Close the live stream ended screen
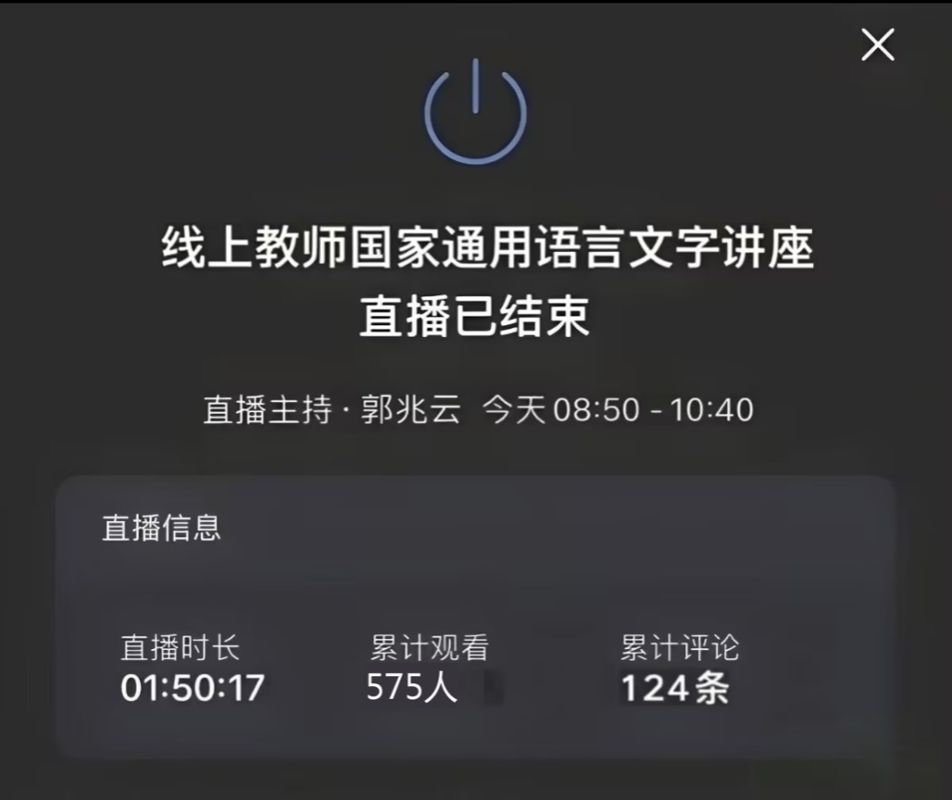The width and height of the screenshot is (952, 800). point(877,45)
